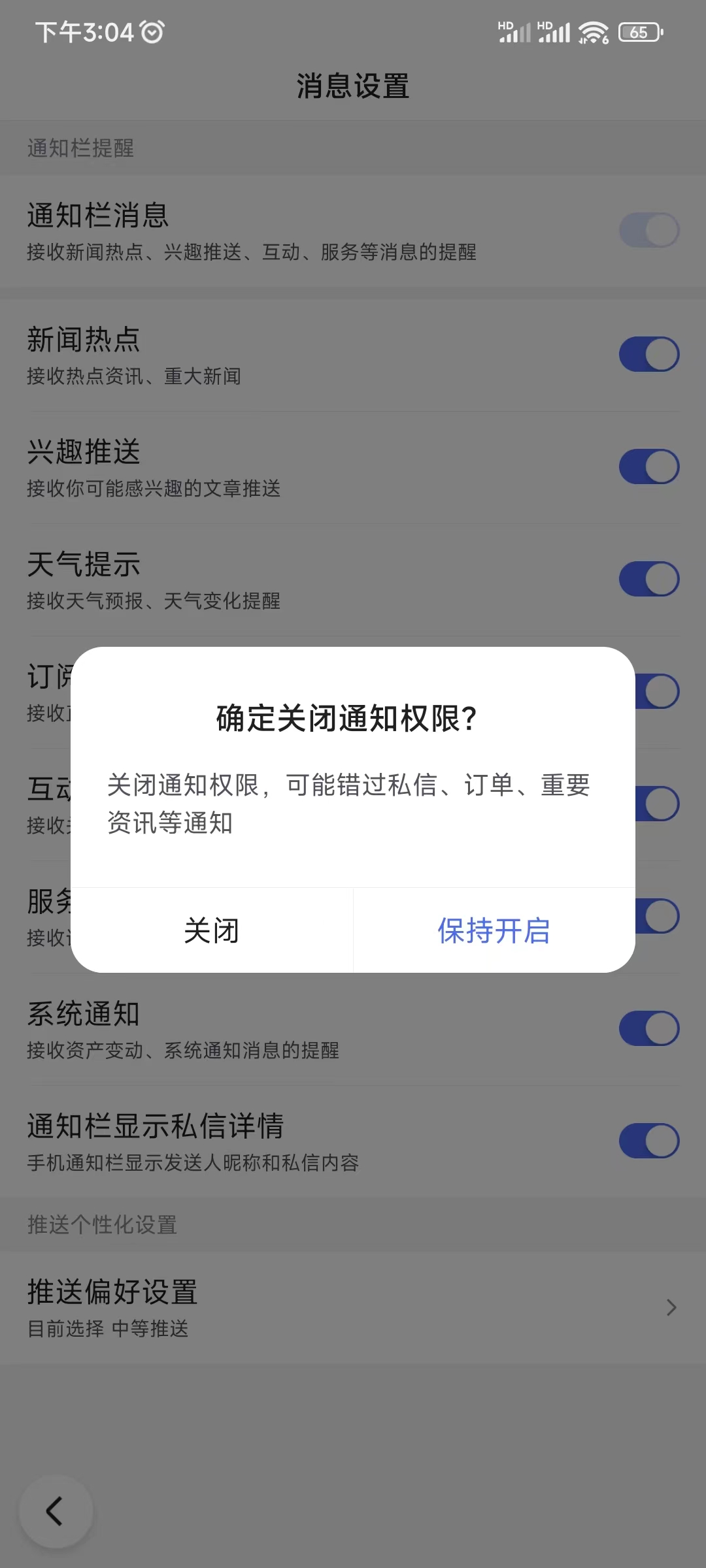Toggle off the 订阅 notification switch

click(659, 691)
